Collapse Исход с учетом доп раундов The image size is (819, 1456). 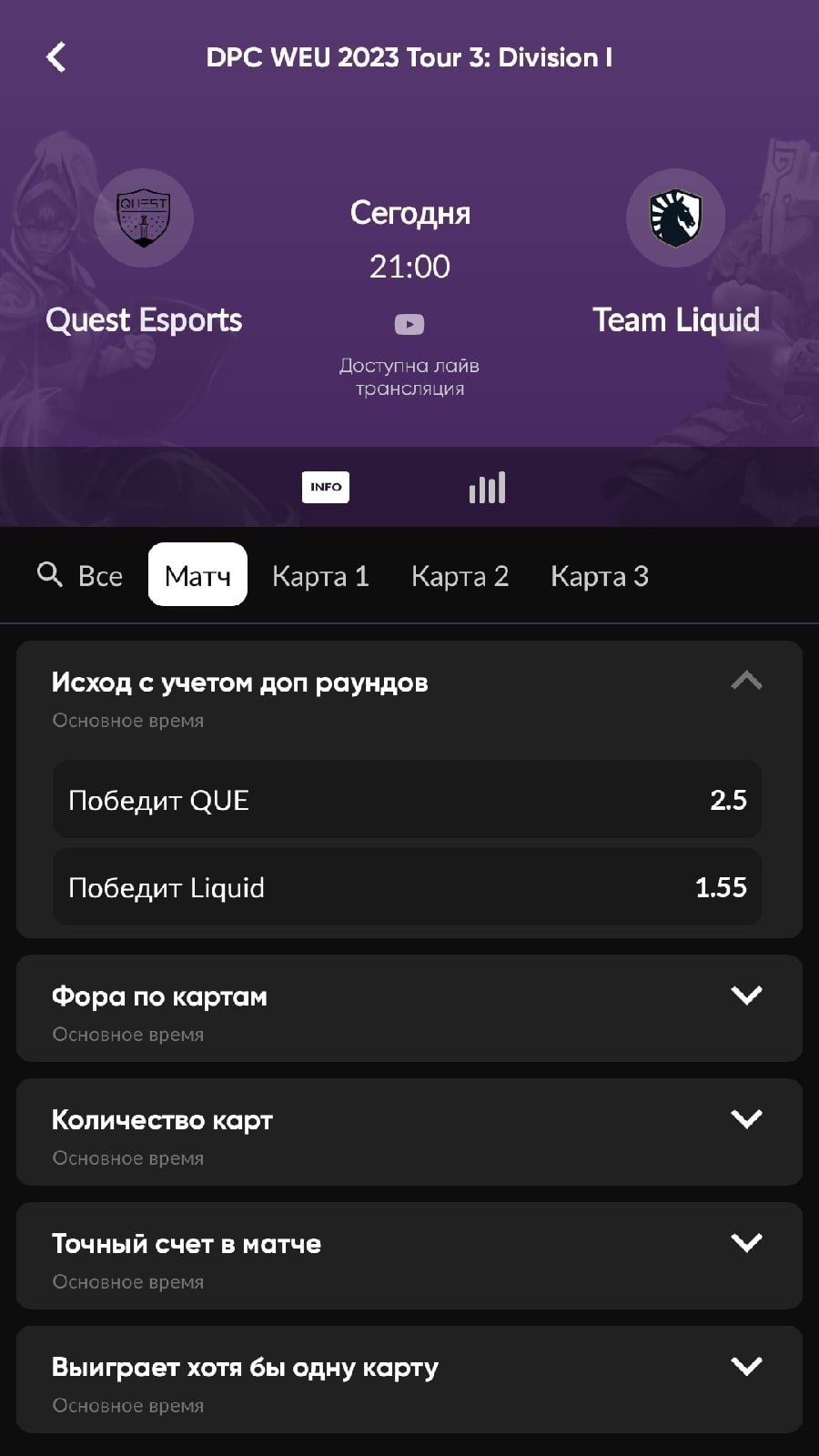click(746, 681)
